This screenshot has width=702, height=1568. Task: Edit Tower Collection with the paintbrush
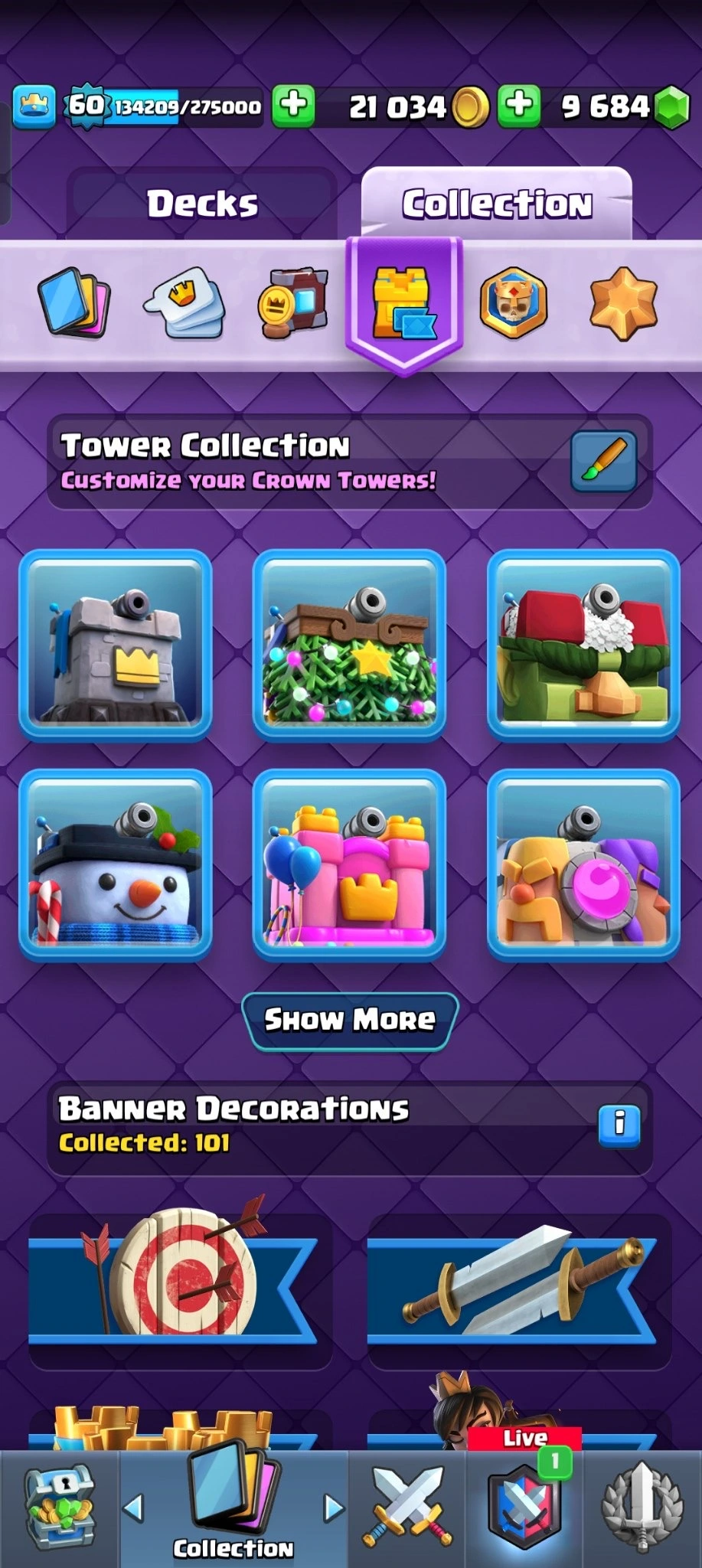coord(603,461)
